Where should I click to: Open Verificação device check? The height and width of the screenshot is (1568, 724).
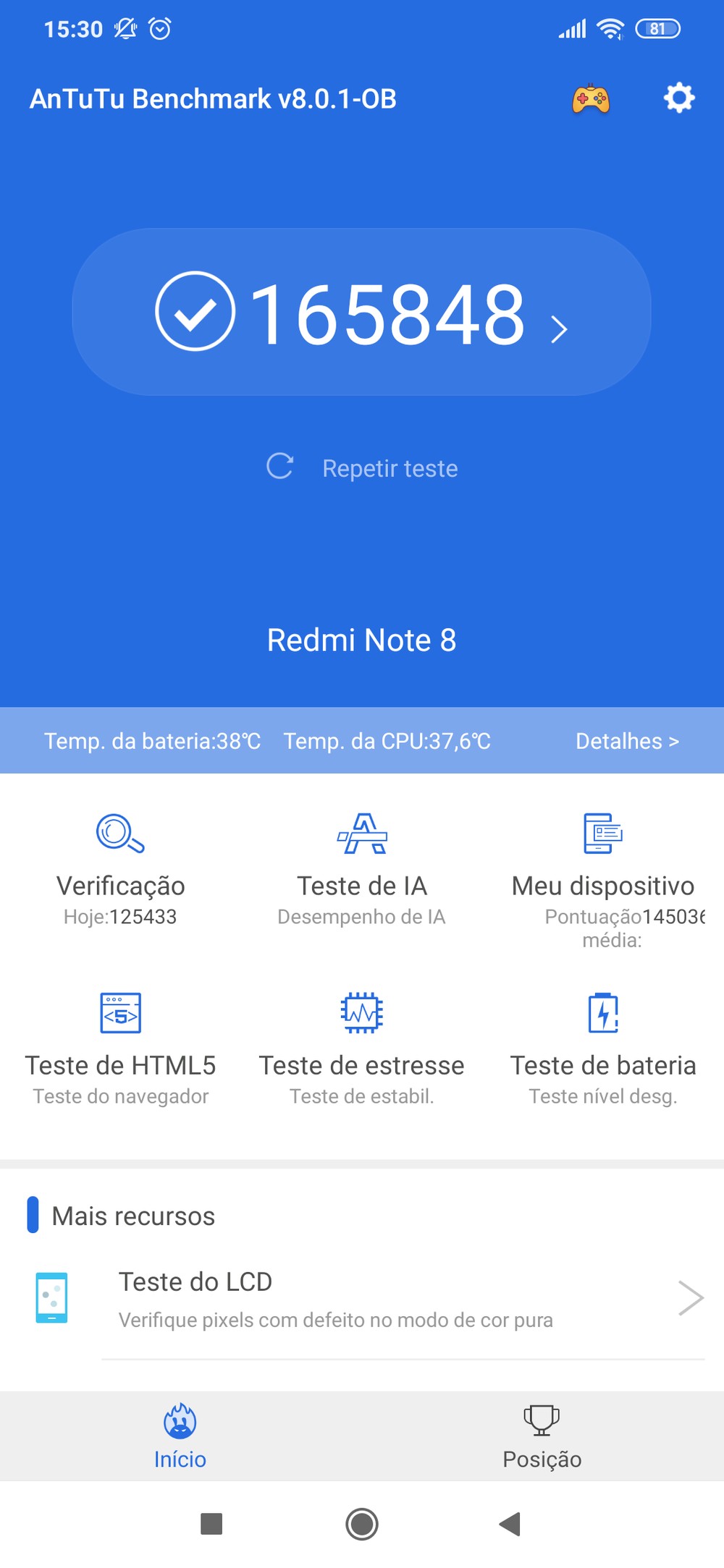point(121,868)
